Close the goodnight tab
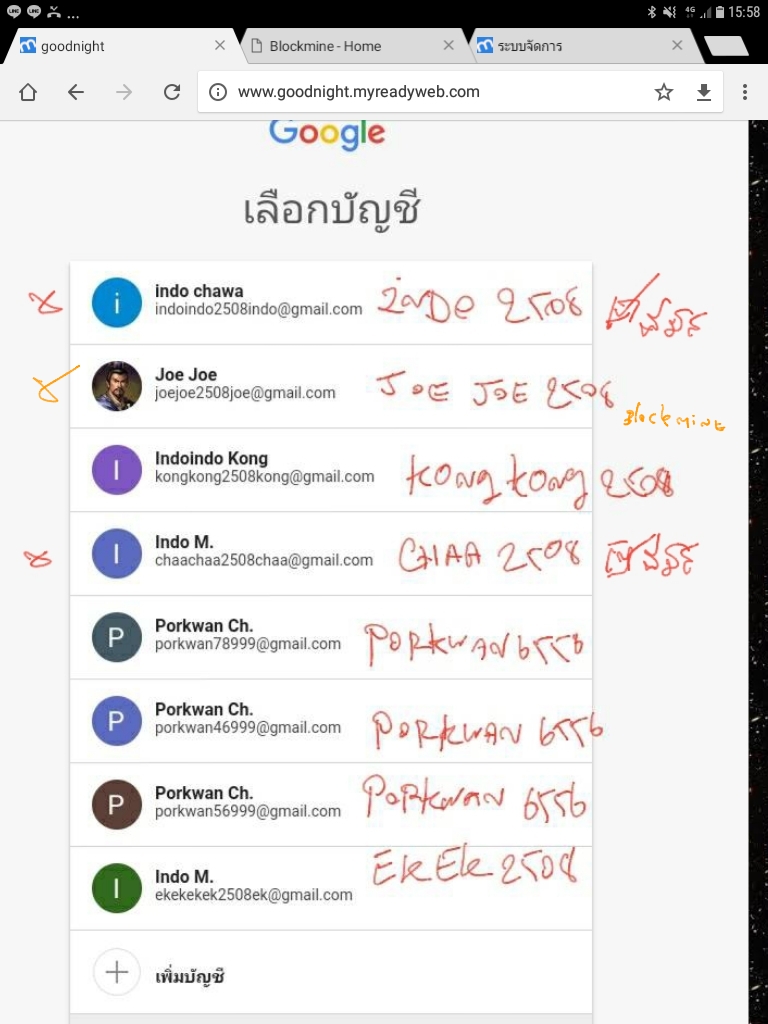This screenshot has width=768, height=1024. (220, 46)
